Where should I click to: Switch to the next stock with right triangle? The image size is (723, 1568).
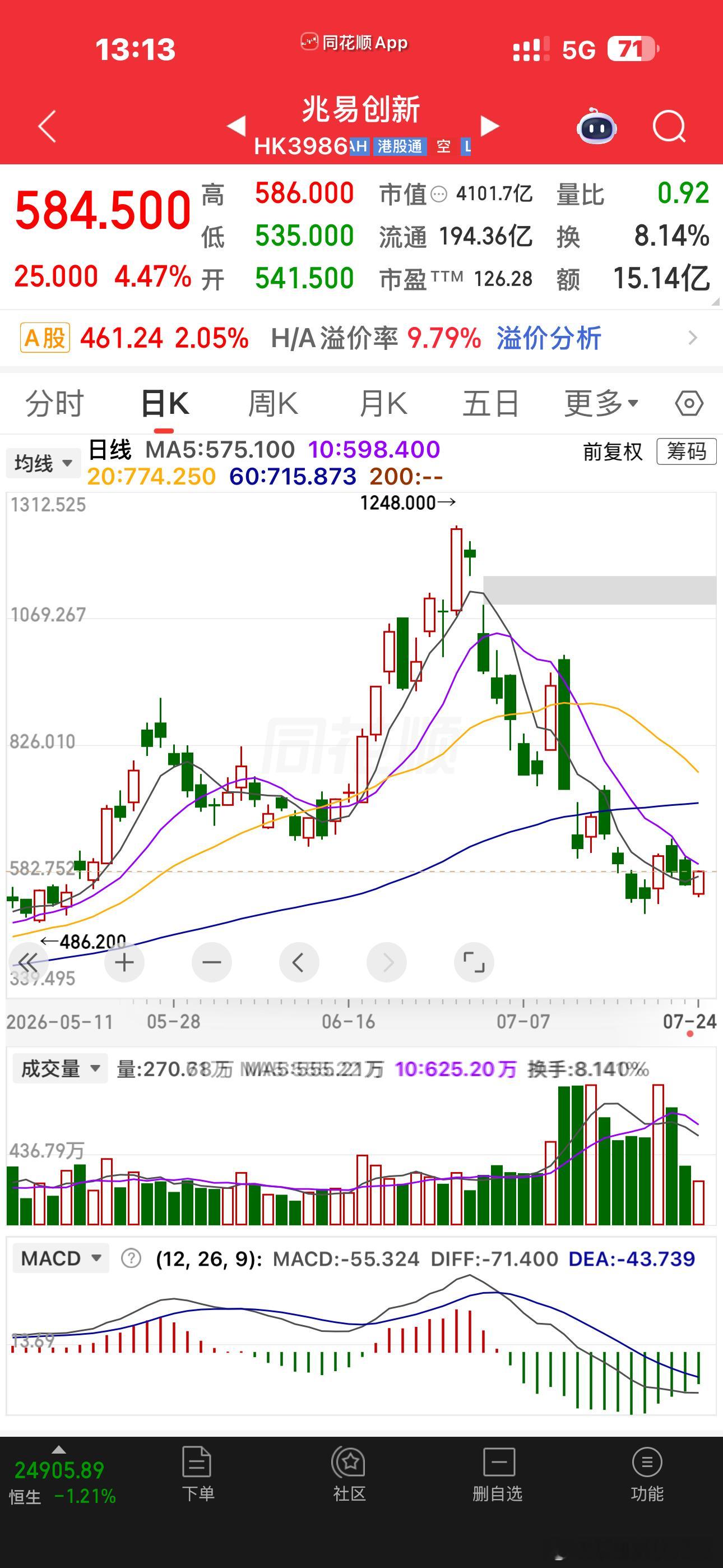coord(490,126)
